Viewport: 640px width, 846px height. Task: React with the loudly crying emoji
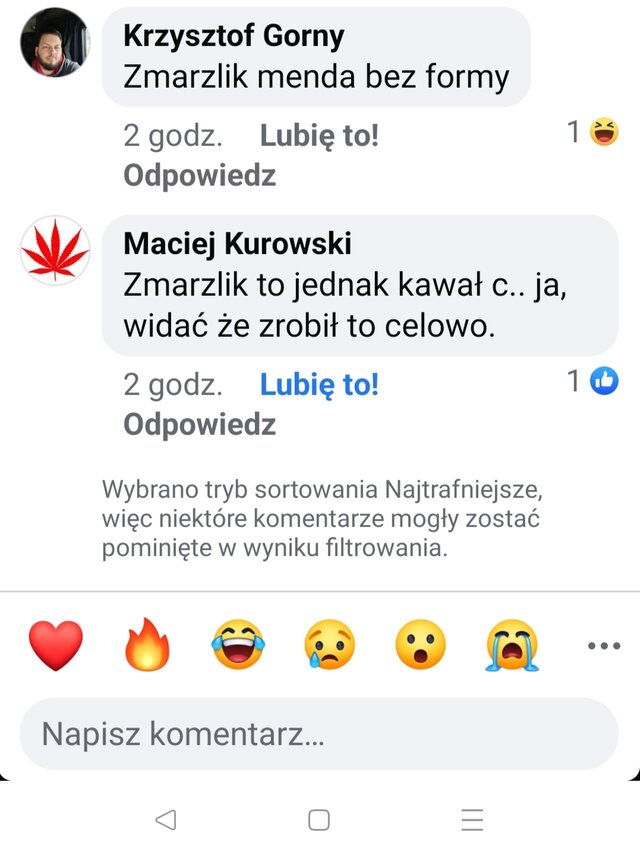512,645
